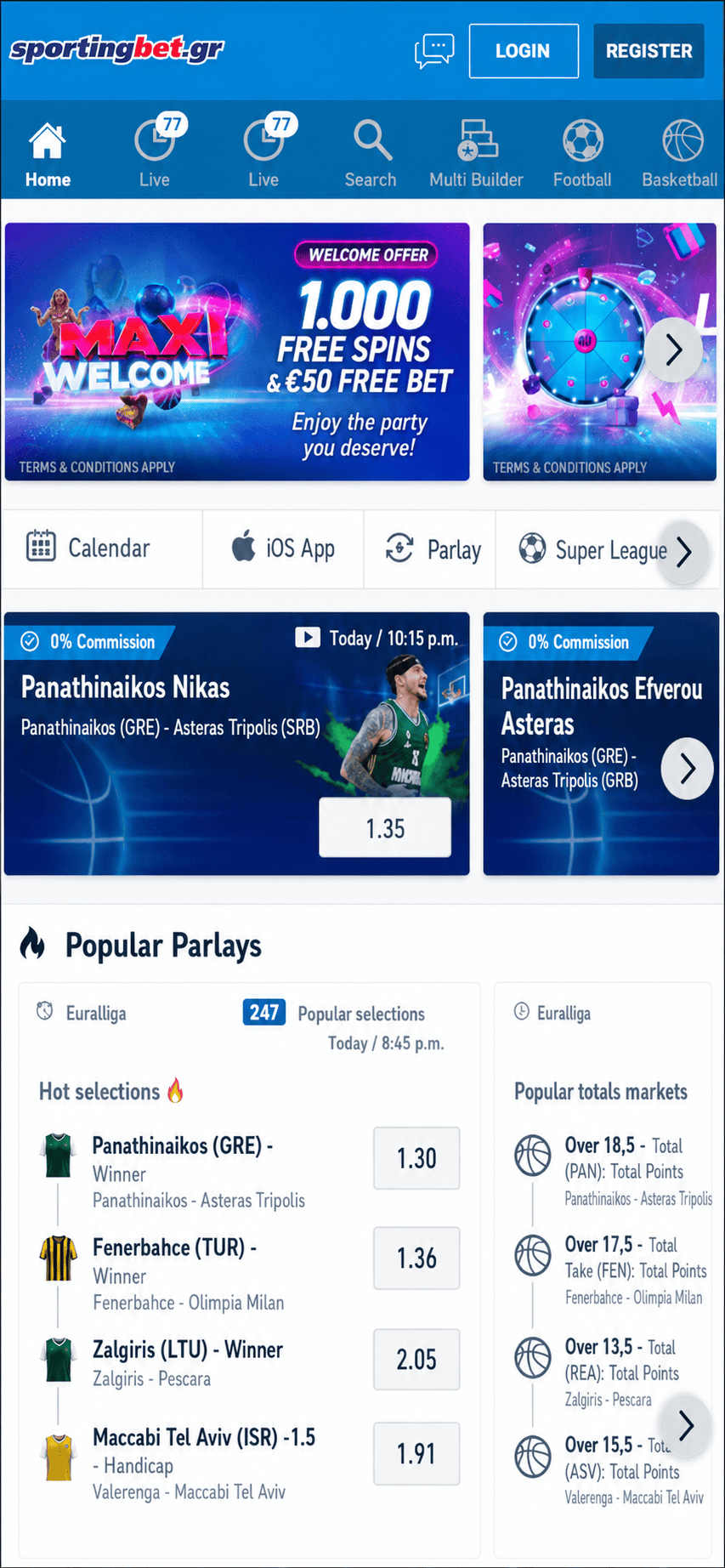Open the Panathinaikos Efverou Asteras card
This screenshot has height=1568, width=725.
point(601,744)
